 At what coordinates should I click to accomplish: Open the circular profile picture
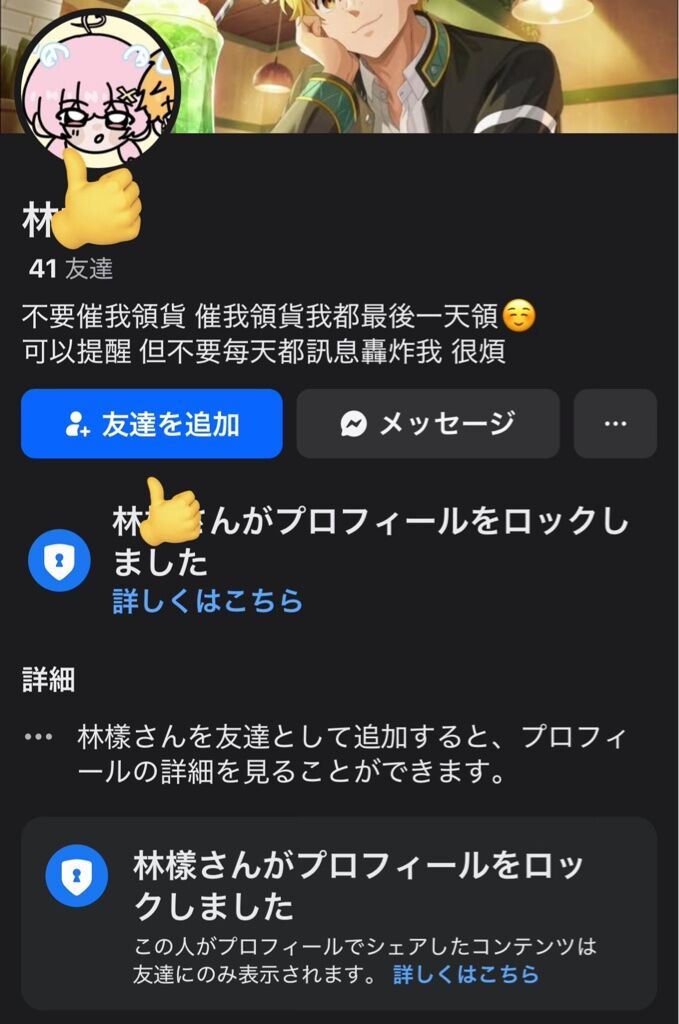(x=97, y=88)
